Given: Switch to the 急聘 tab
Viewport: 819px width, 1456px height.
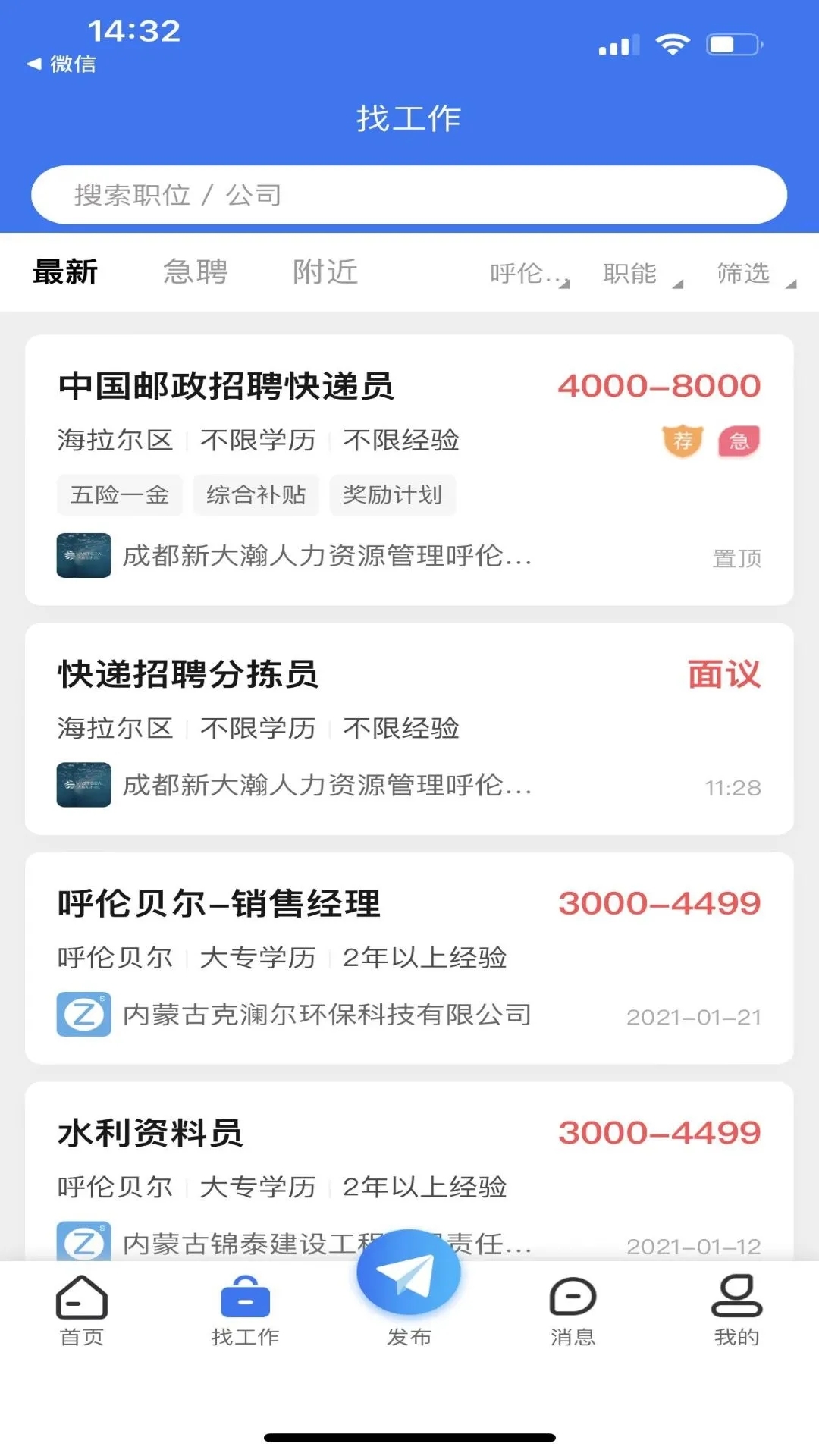Looking at the screenshot, I should click(x=196, y=273).
